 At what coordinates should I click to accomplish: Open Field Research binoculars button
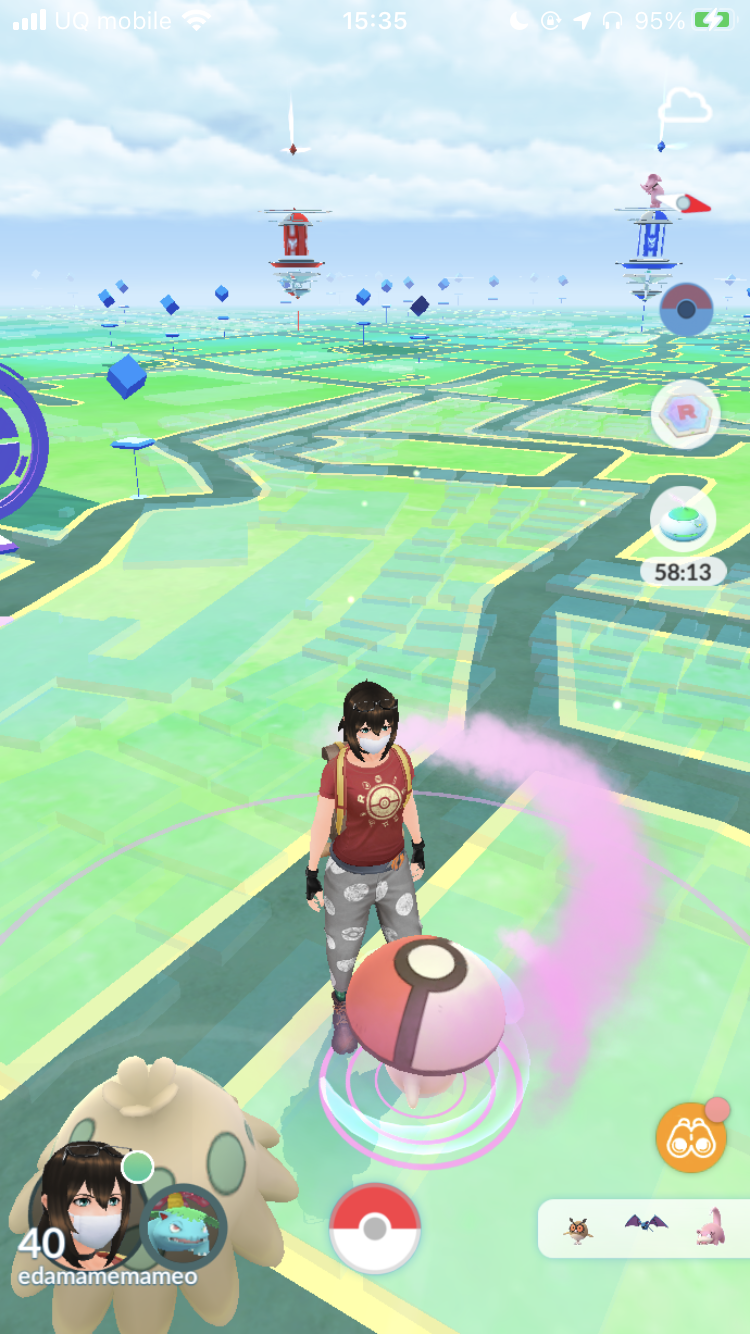click(x=690, y=1138)
